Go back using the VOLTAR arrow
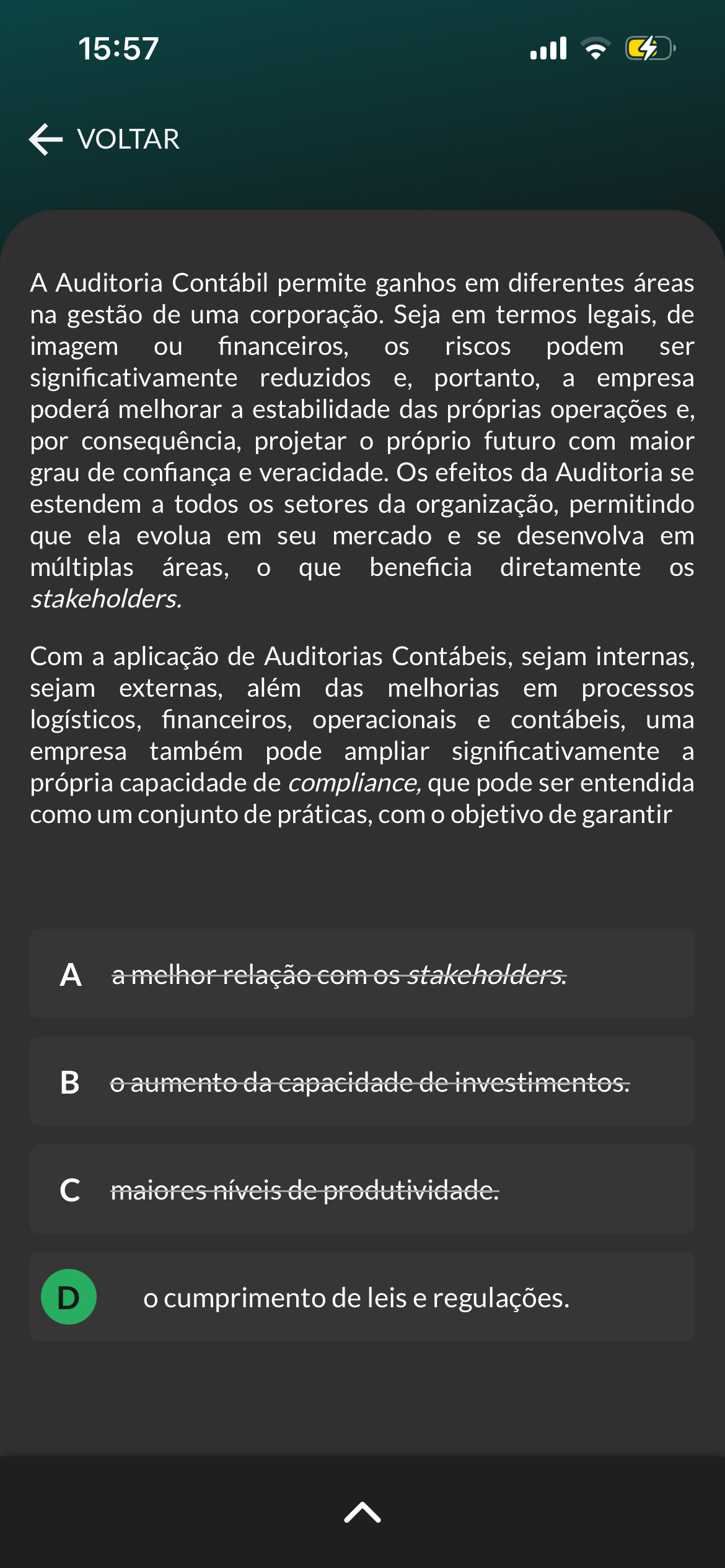The height and width of the screenshot is (1568, 725). click(x=46, y=139)
